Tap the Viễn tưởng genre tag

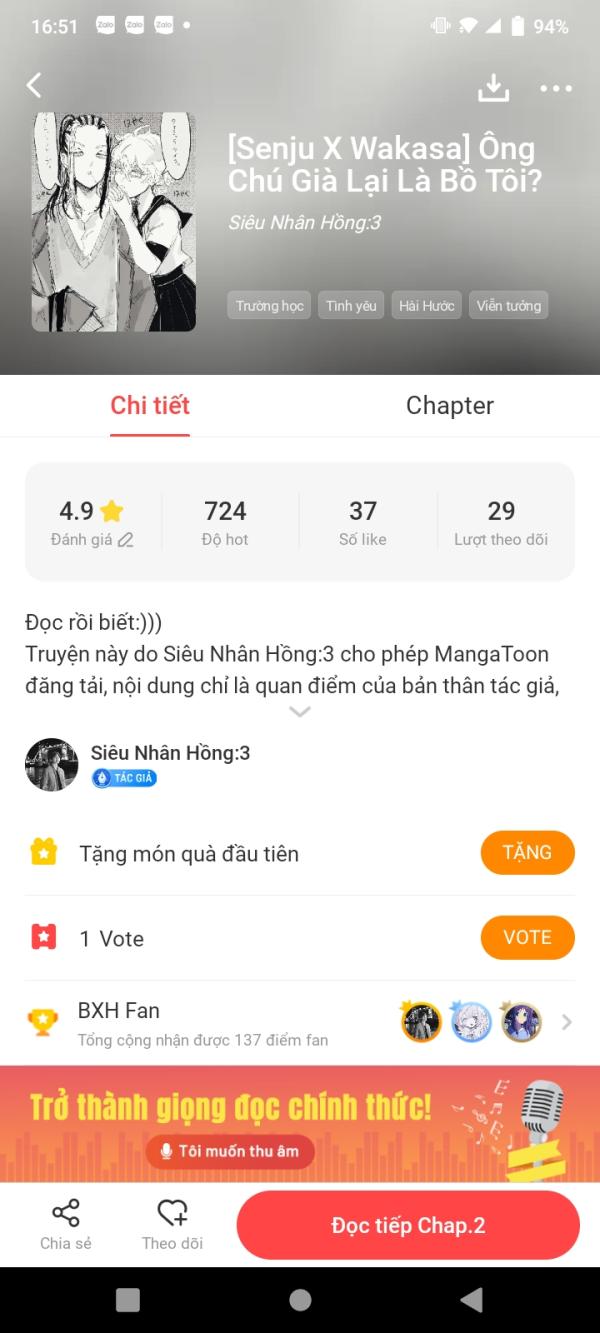(508, 305)
